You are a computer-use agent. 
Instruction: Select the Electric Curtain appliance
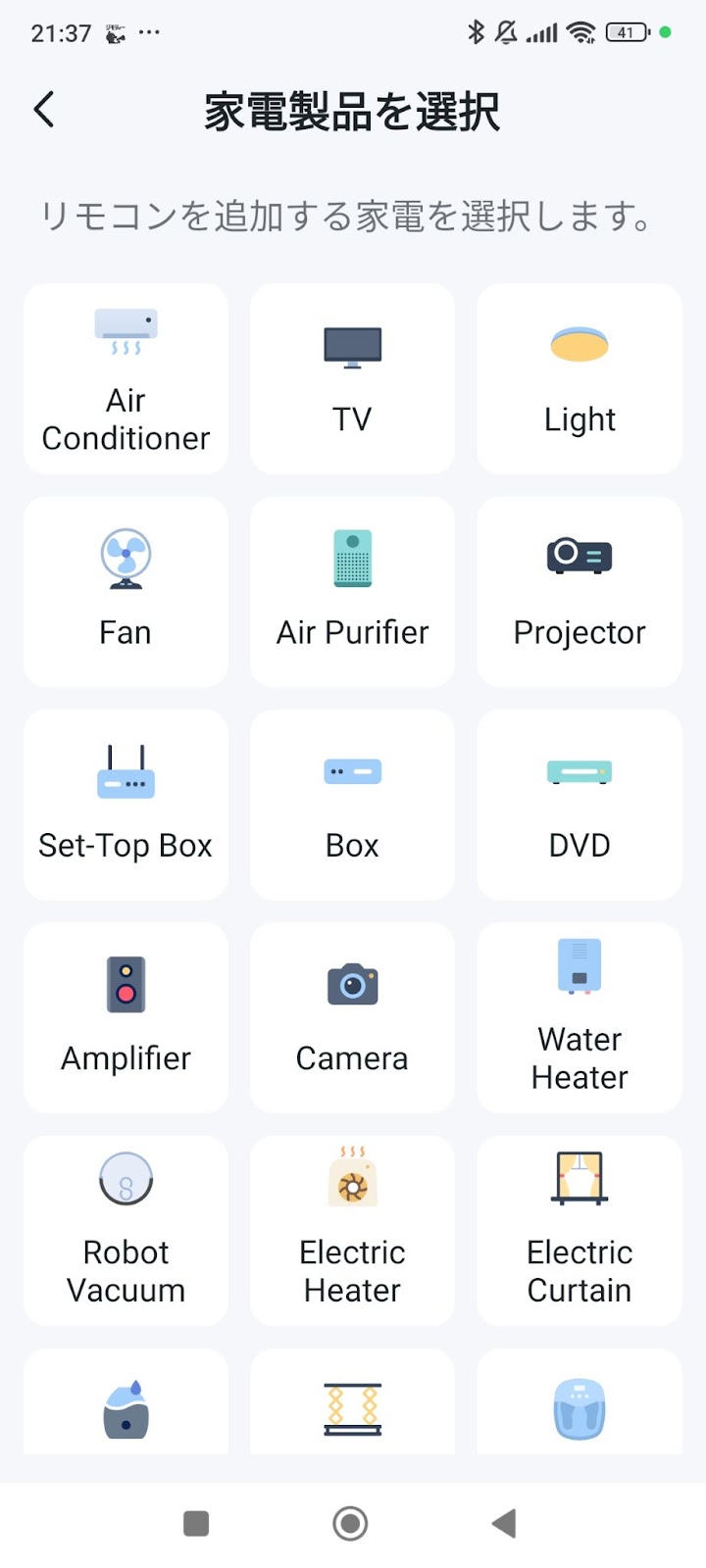coord(580,1231)
